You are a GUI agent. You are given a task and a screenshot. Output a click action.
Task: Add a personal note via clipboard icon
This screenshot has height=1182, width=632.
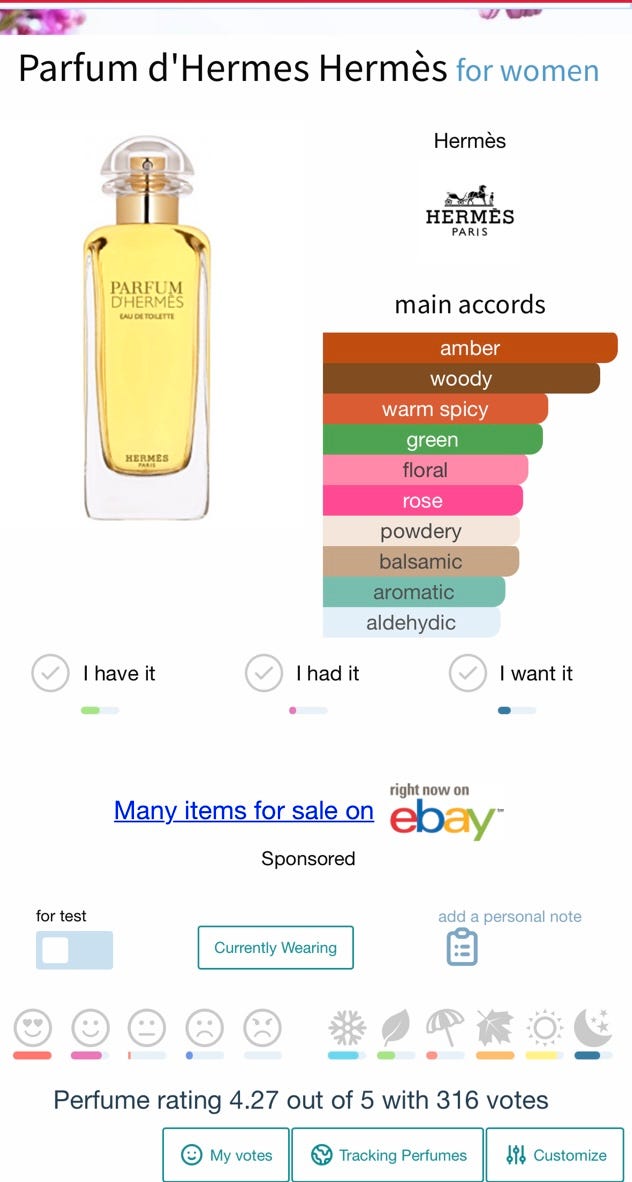point(462,947)
